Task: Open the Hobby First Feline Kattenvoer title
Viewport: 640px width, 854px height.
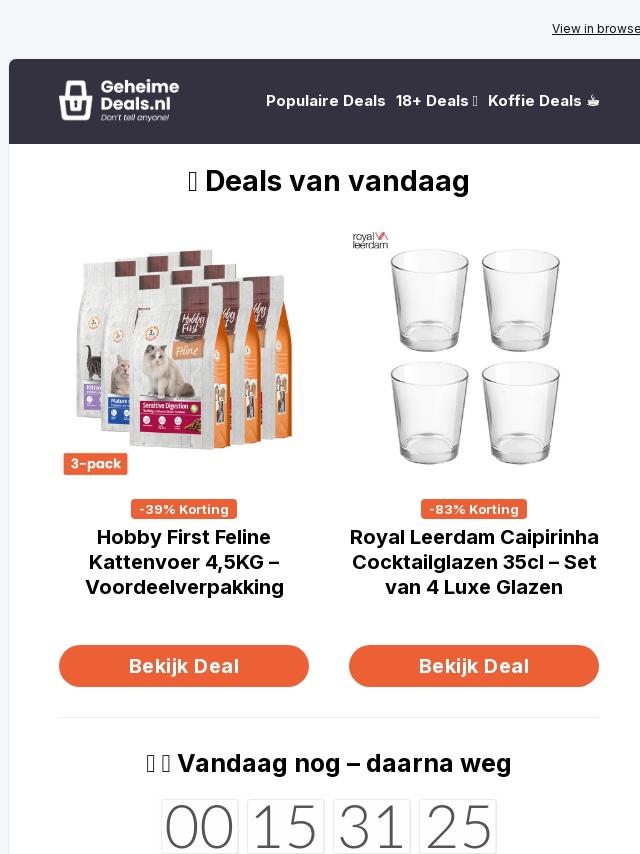Action: point(184,562)
